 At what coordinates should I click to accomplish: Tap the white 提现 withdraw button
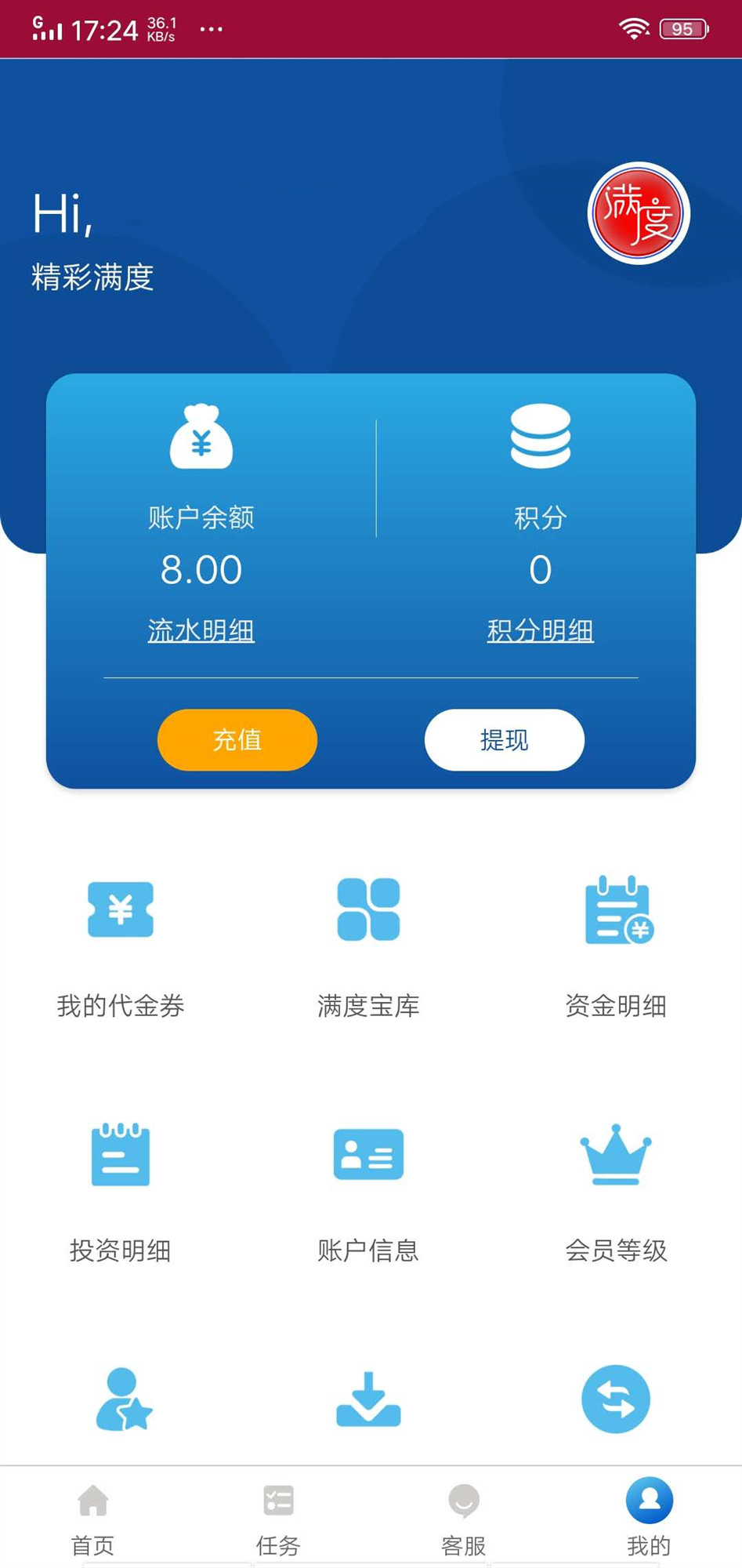click(504, 739)
